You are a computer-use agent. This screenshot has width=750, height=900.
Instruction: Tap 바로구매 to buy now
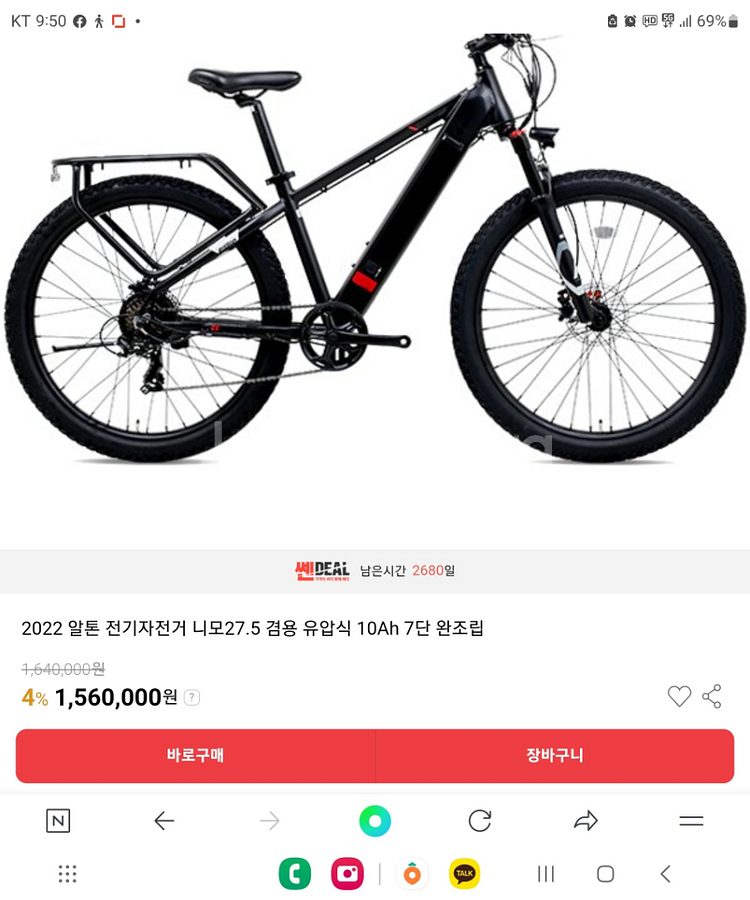[x=195, y=756]
